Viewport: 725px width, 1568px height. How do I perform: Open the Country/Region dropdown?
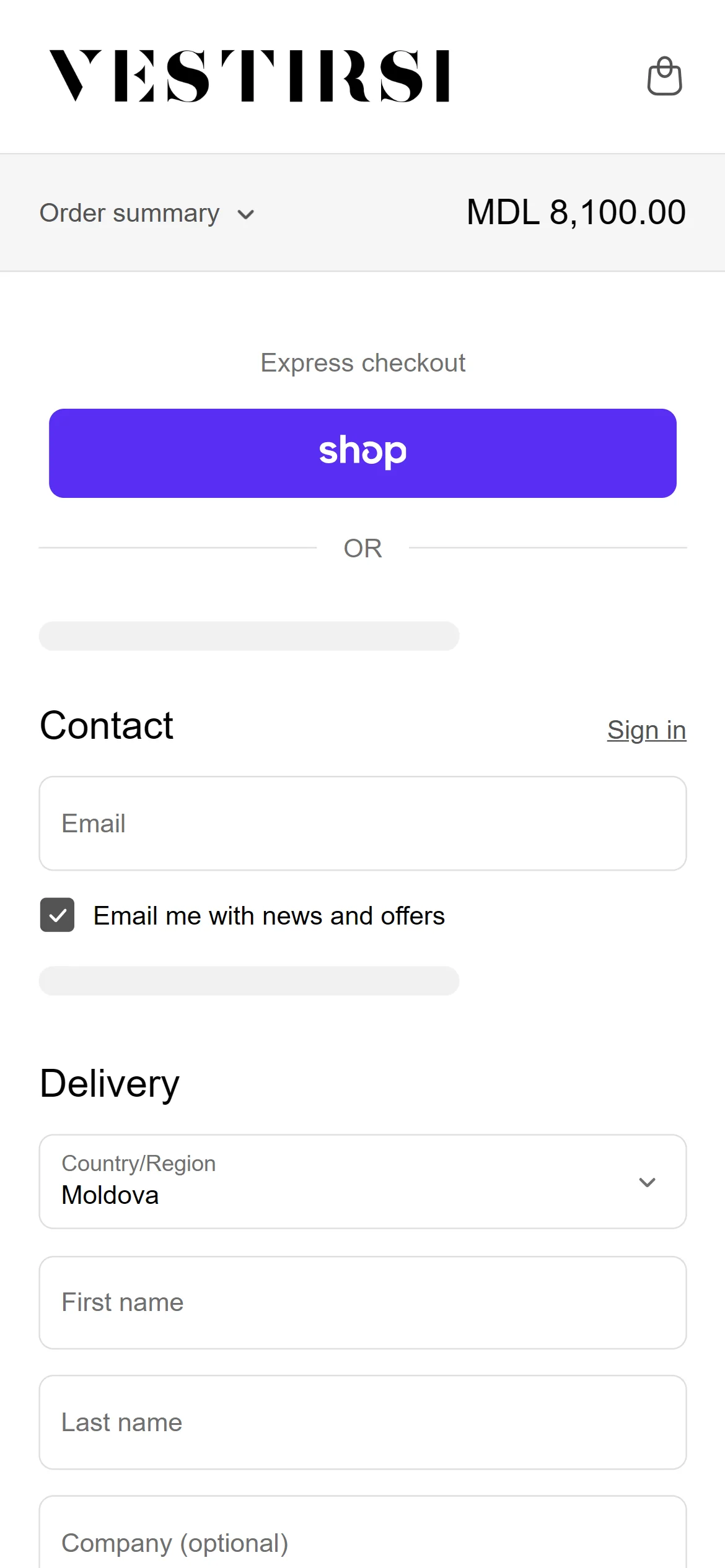pyautogui.click(x=362, y=1181)
